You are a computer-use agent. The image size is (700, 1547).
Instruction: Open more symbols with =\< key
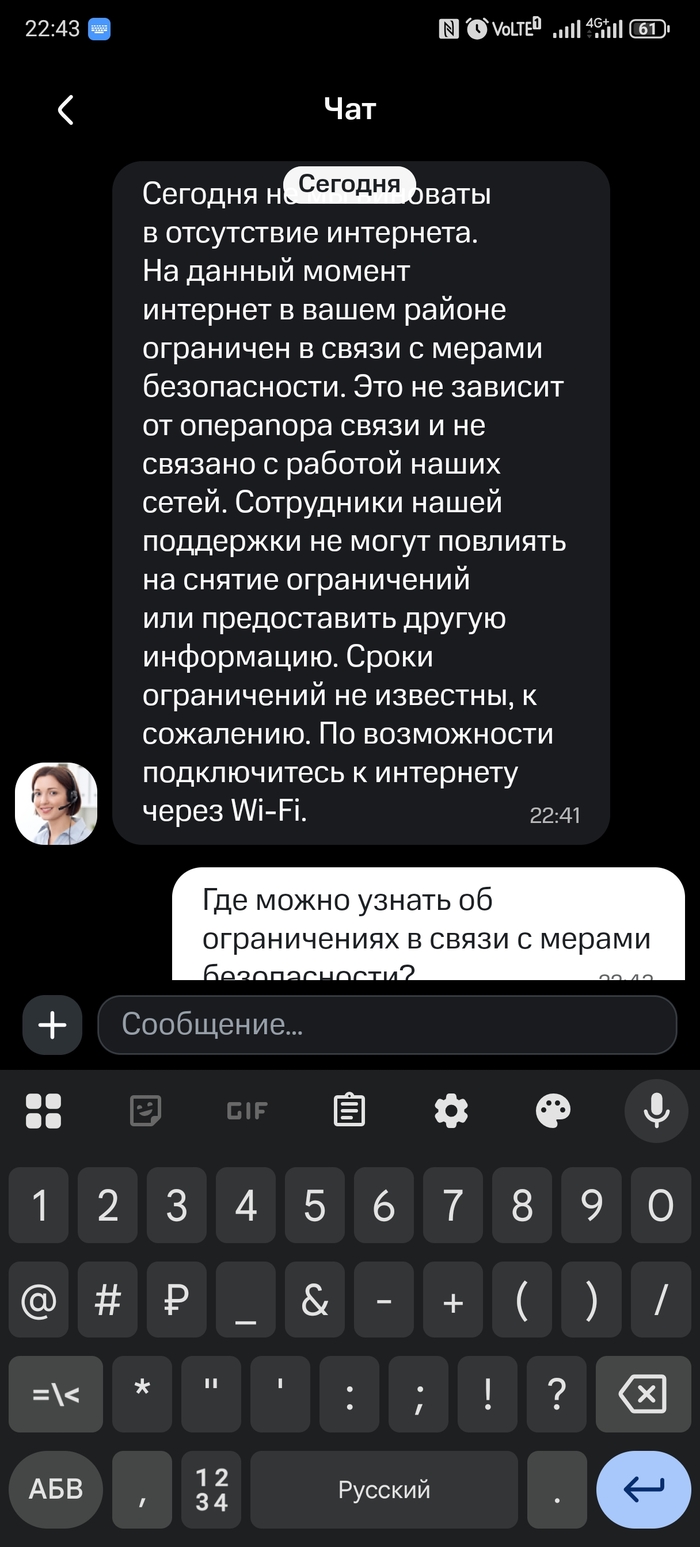click(56, 1394)
